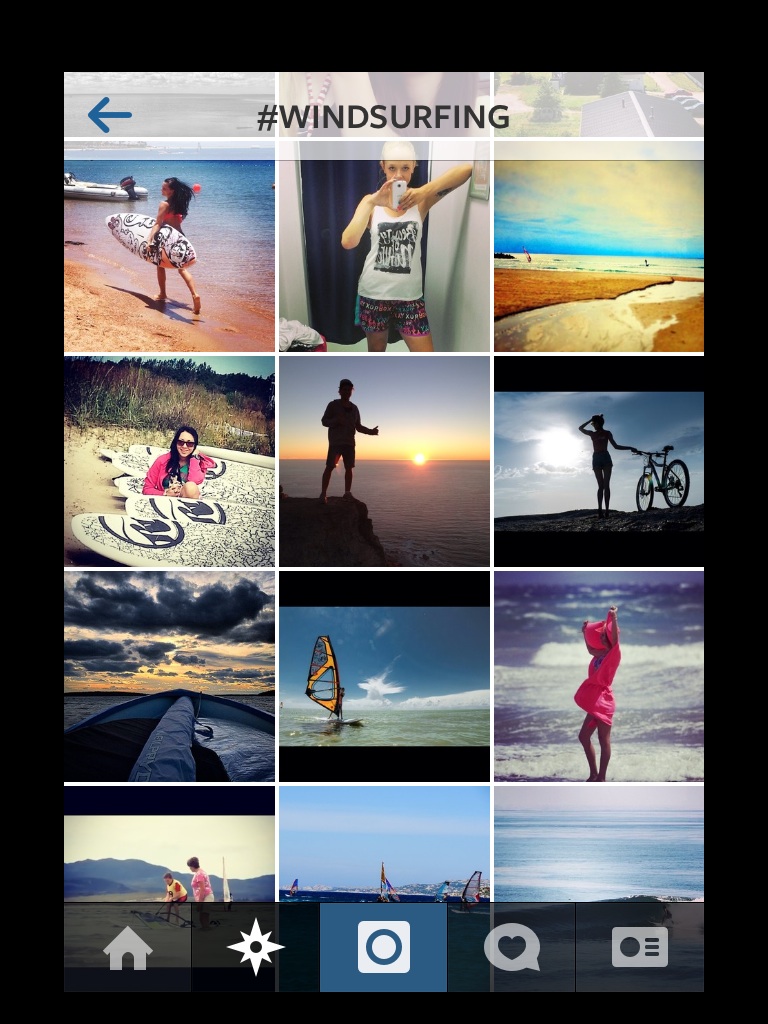Go back from the #WINDSURFING feed
Image resolution: width=768 pixels, height=1024 pixels.
(110, 116)
